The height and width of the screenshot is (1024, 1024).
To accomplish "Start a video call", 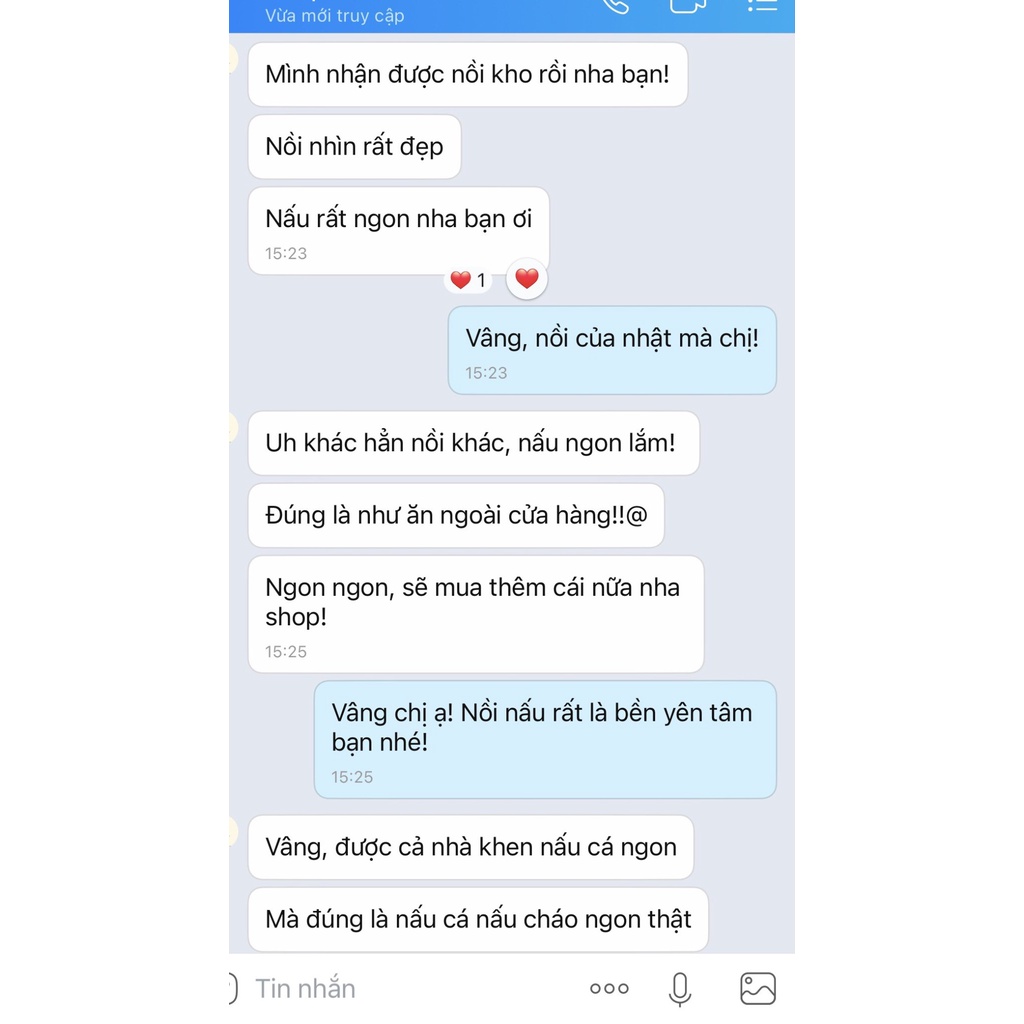I will [687, 5].
